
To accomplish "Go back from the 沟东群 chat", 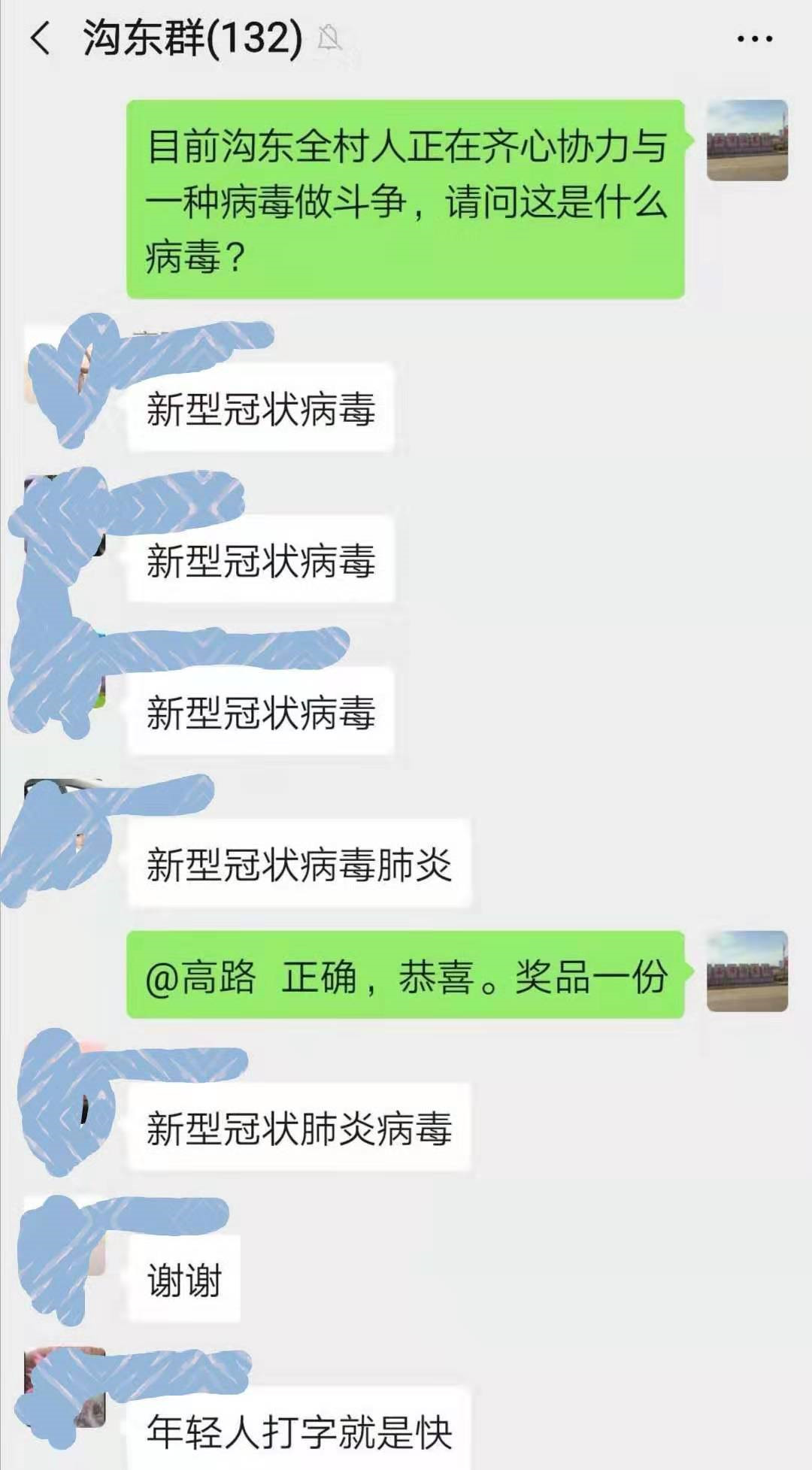I will coord(41,38).
